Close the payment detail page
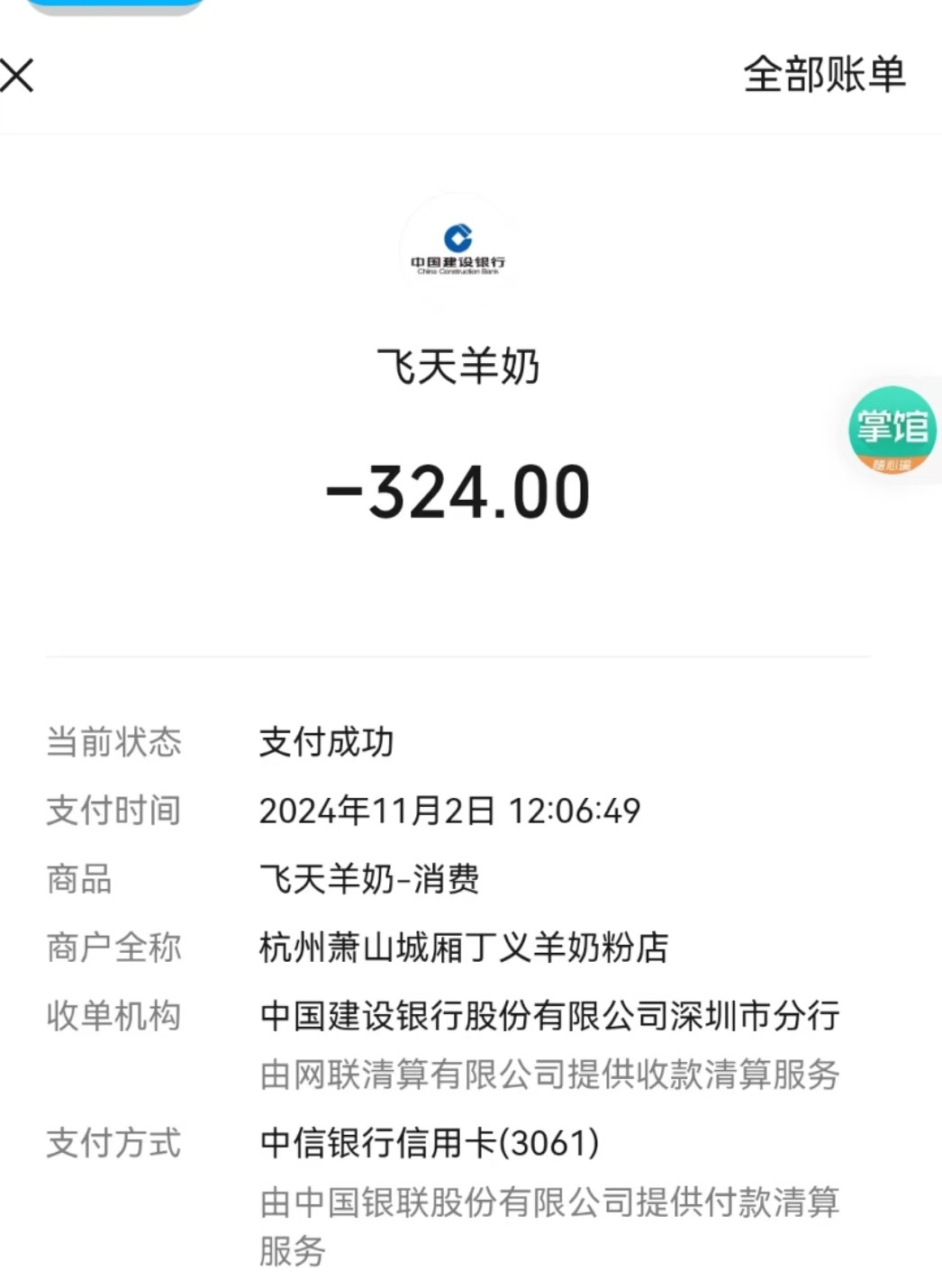 click(x=17, y=76)
